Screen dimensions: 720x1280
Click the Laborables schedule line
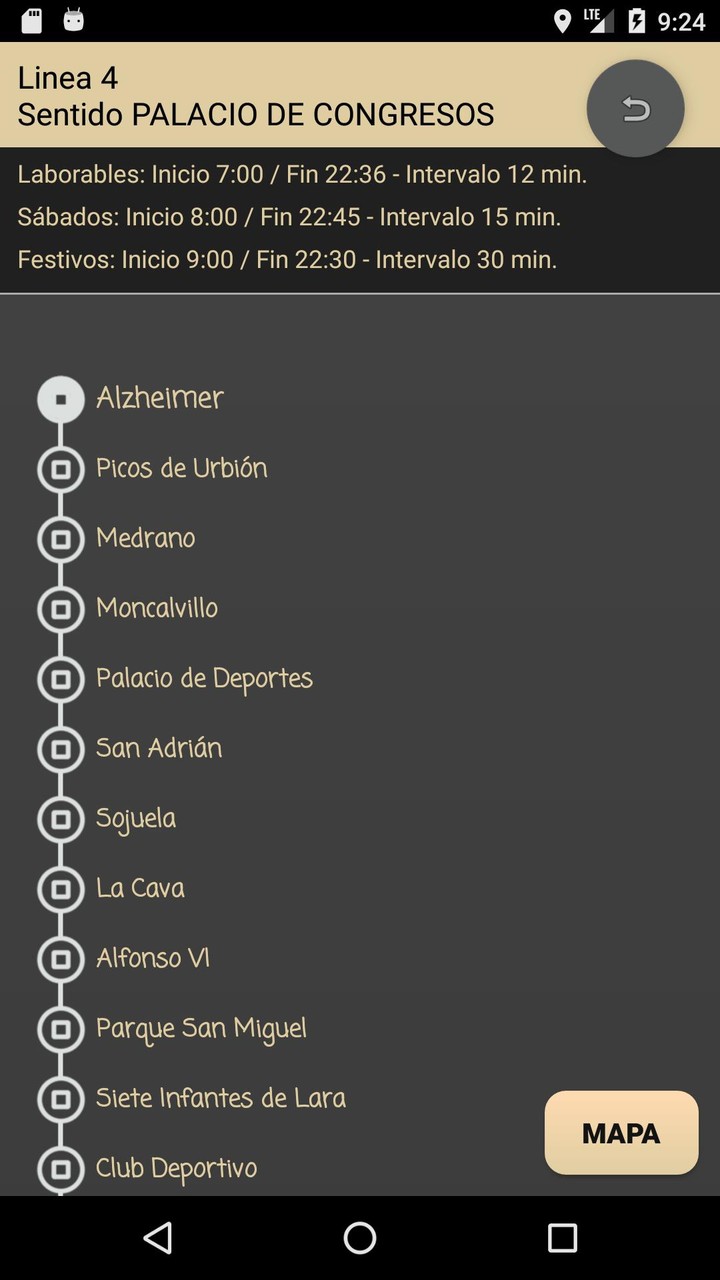click(x=300, y=174)
